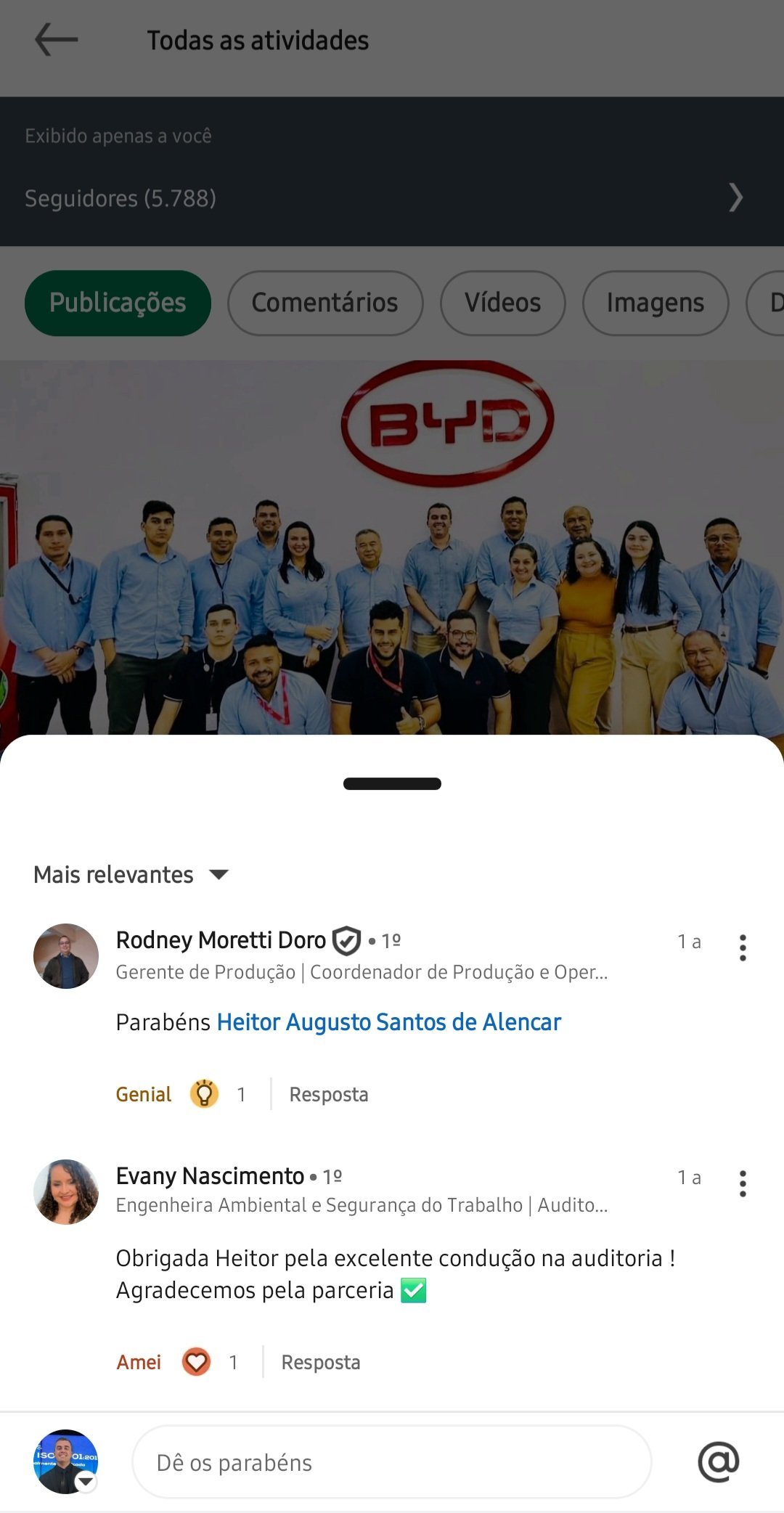
Task: Switch to the Comentários filter tab
Action: coord(324,303)
